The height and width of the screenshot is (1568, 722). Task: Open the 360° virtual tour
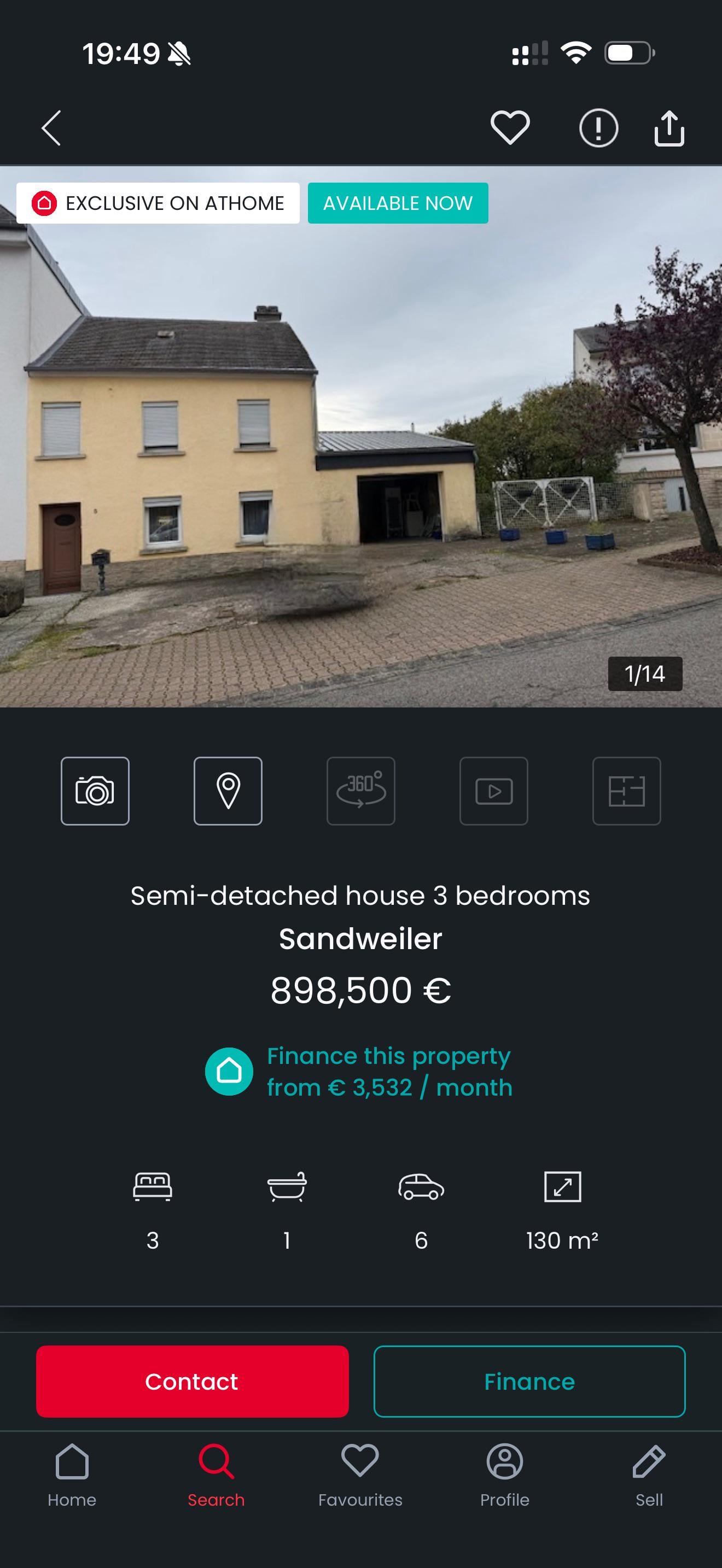coord(360,791)
